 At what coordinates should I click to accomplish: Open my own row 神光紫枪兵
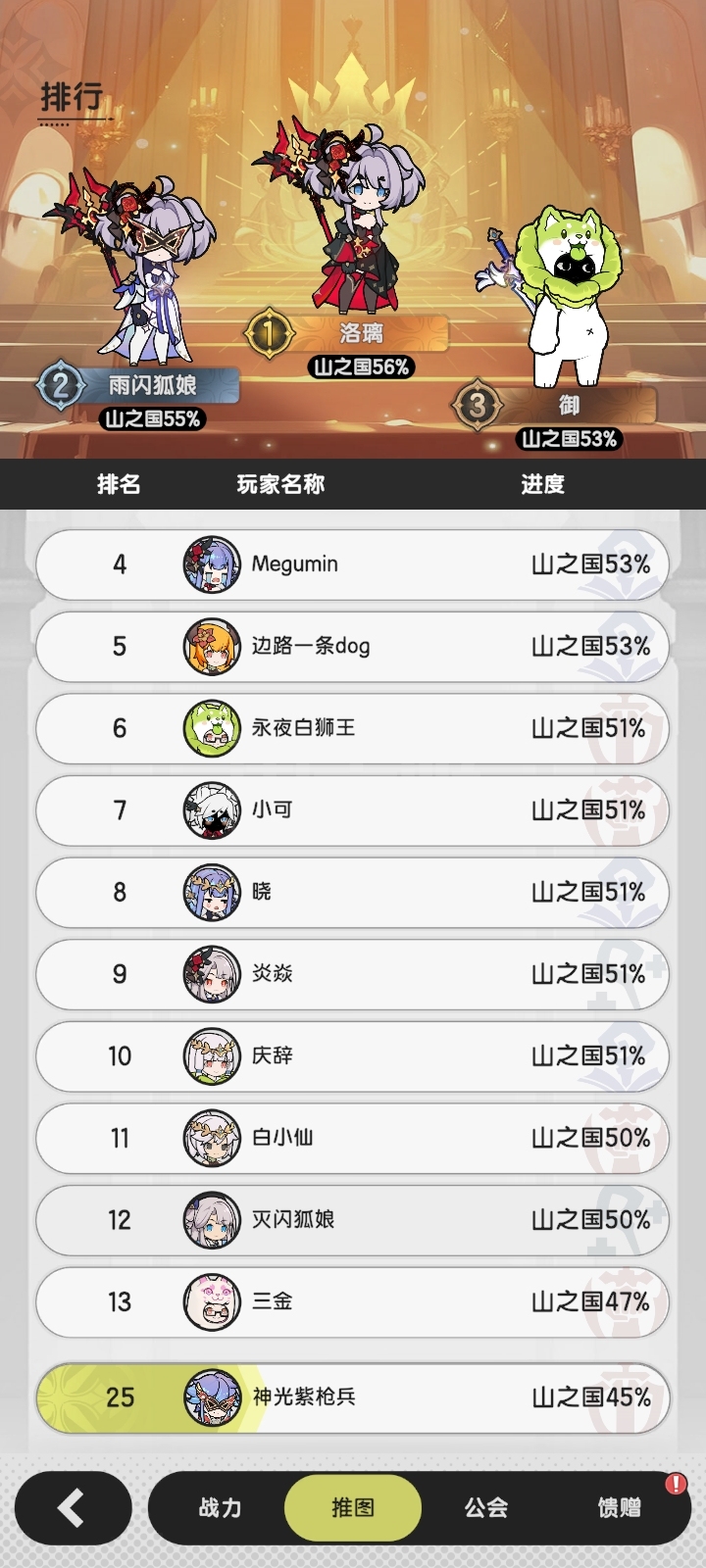tap(353, 1397)
